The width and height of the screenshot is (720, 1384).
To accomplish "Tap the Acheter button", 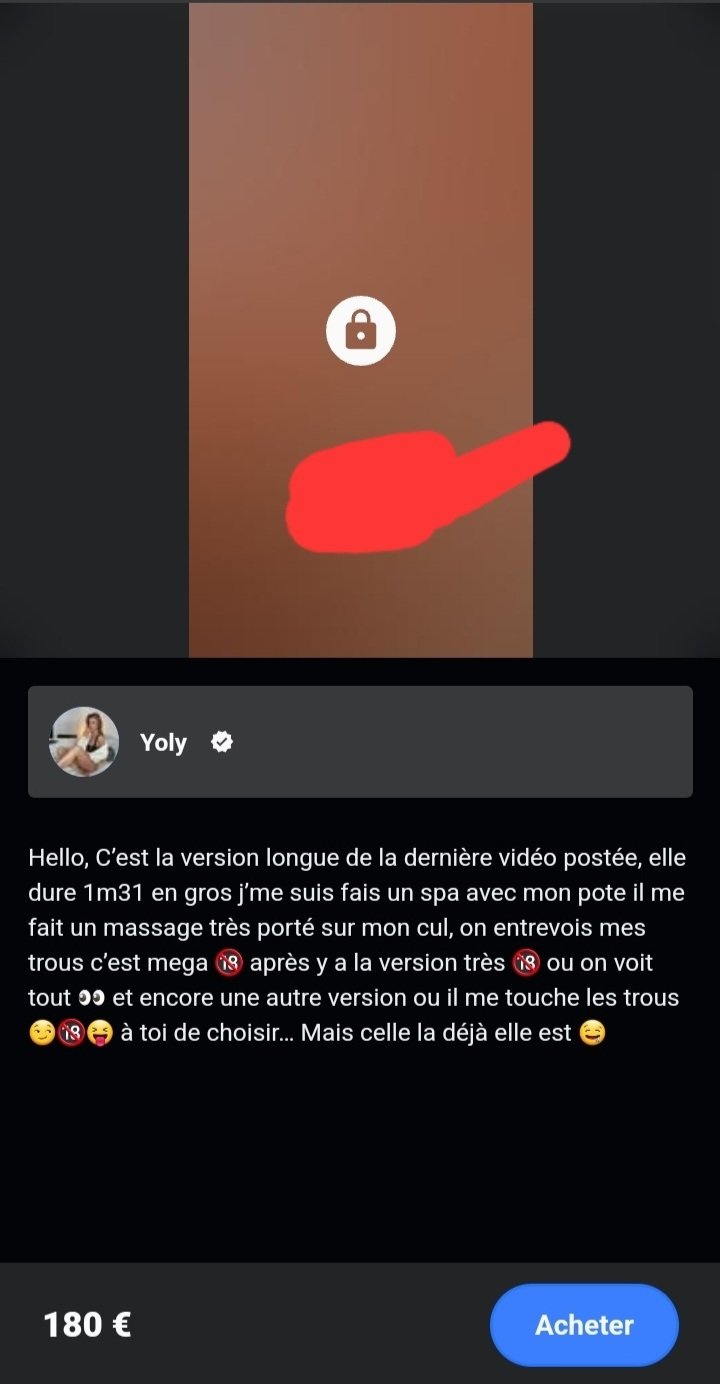I will (584, 1325).
